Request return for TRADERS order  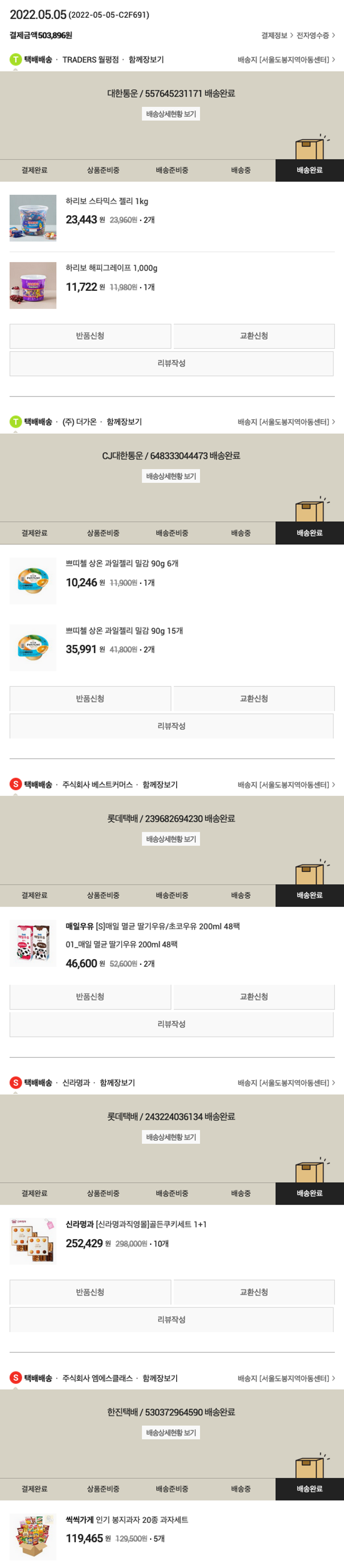[90, 336]
